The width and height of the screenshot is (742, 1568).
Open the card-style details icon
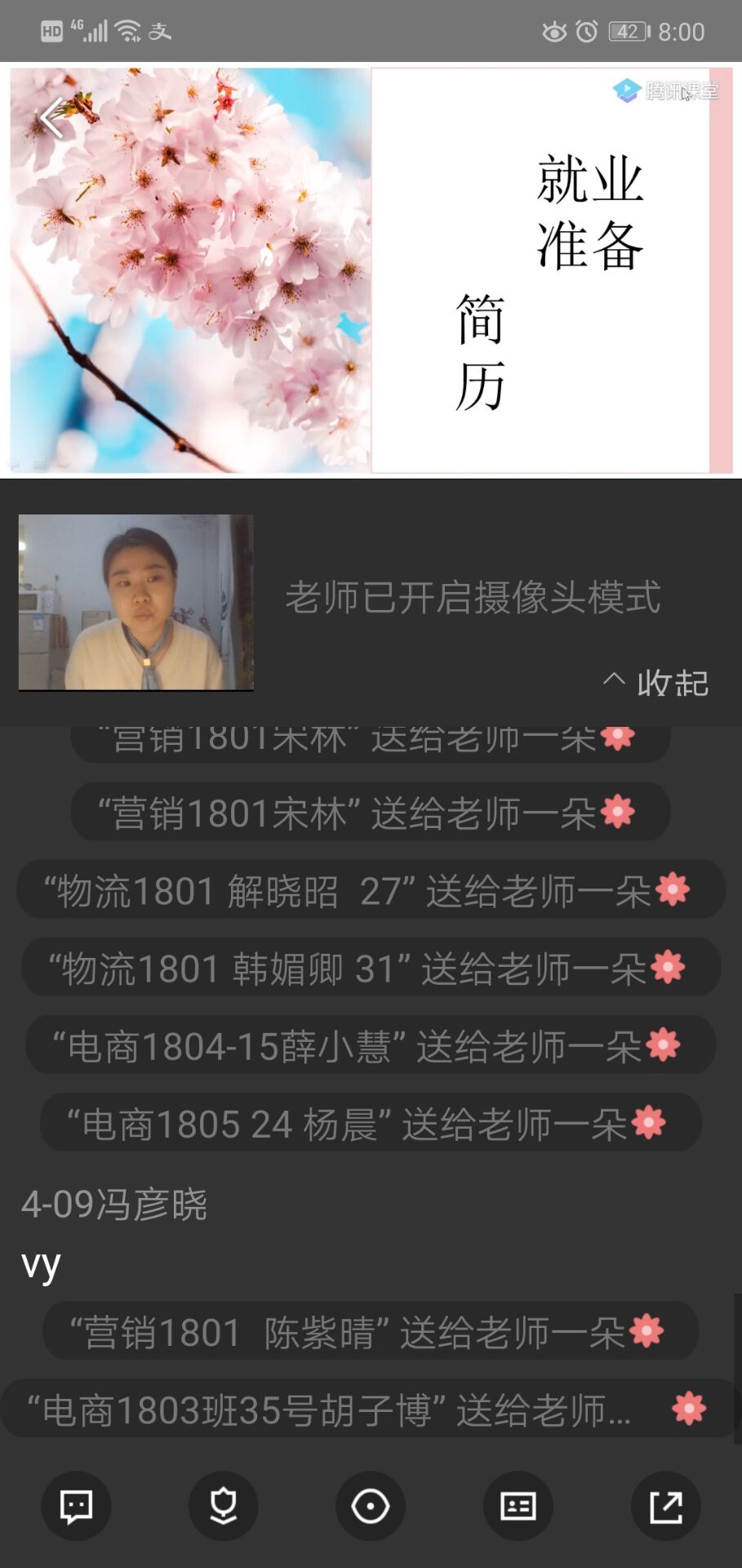tap(518, 1507)
